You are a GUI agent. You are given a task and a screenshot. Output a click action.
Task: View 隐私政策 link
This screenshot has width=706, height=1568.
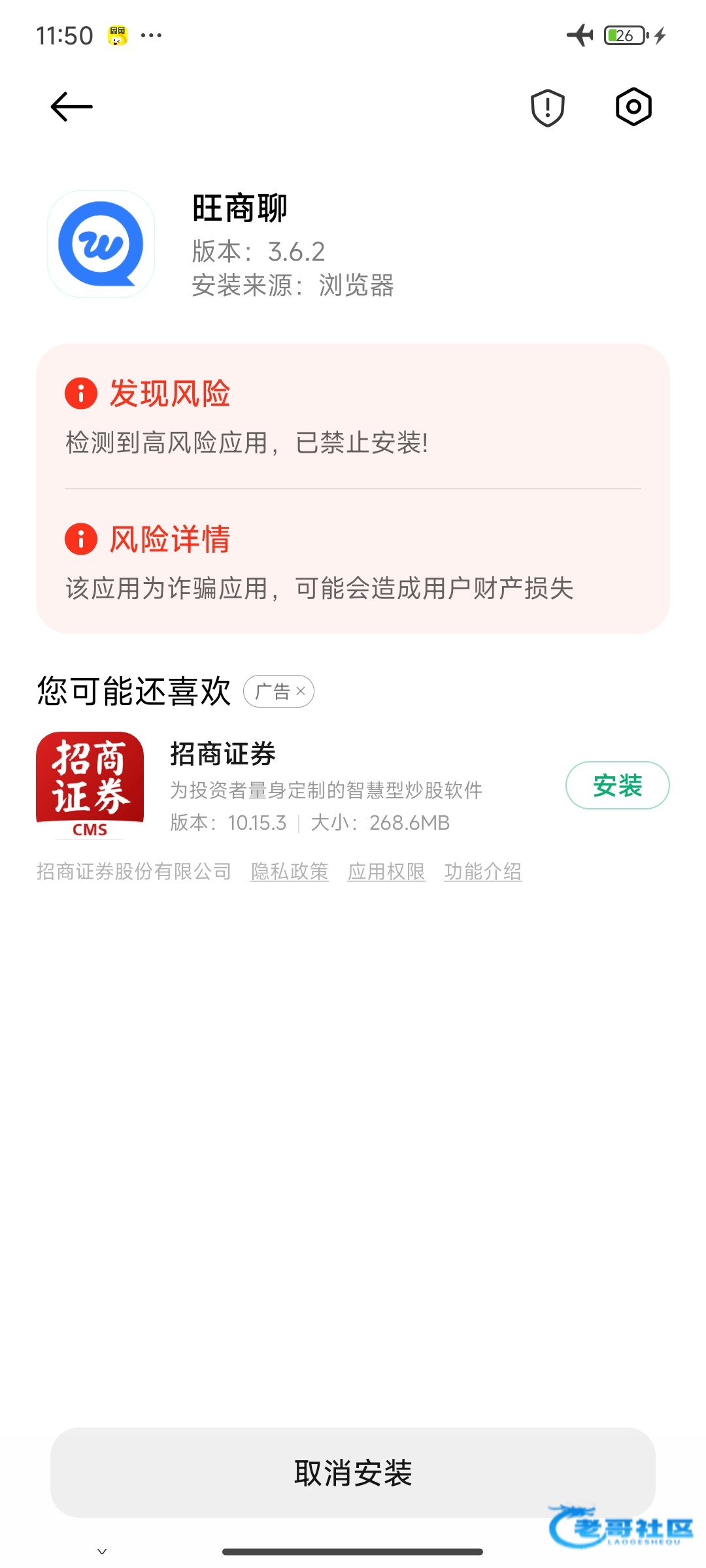tap(290, 872)
